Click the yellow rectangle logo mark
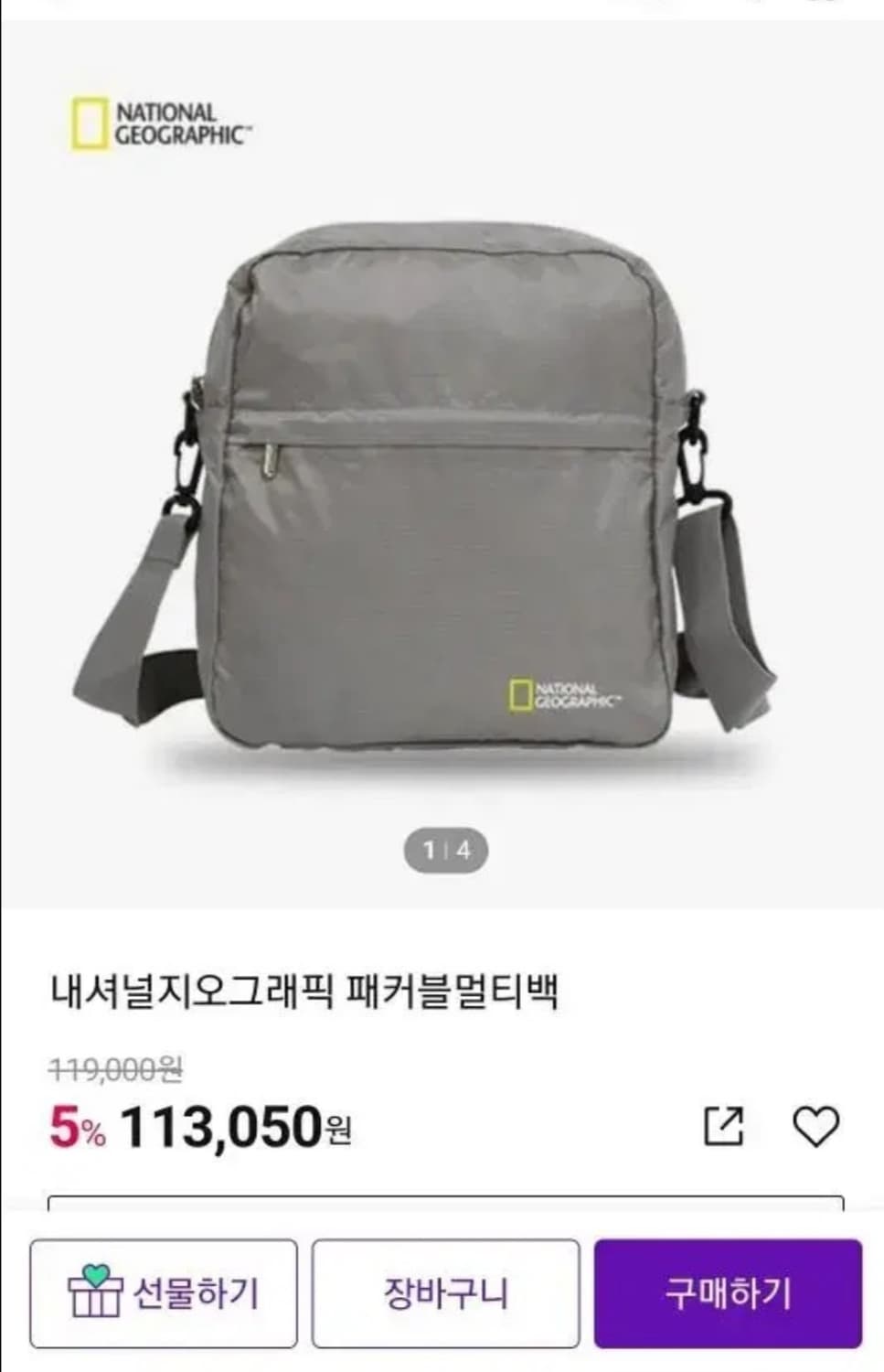 91,123
